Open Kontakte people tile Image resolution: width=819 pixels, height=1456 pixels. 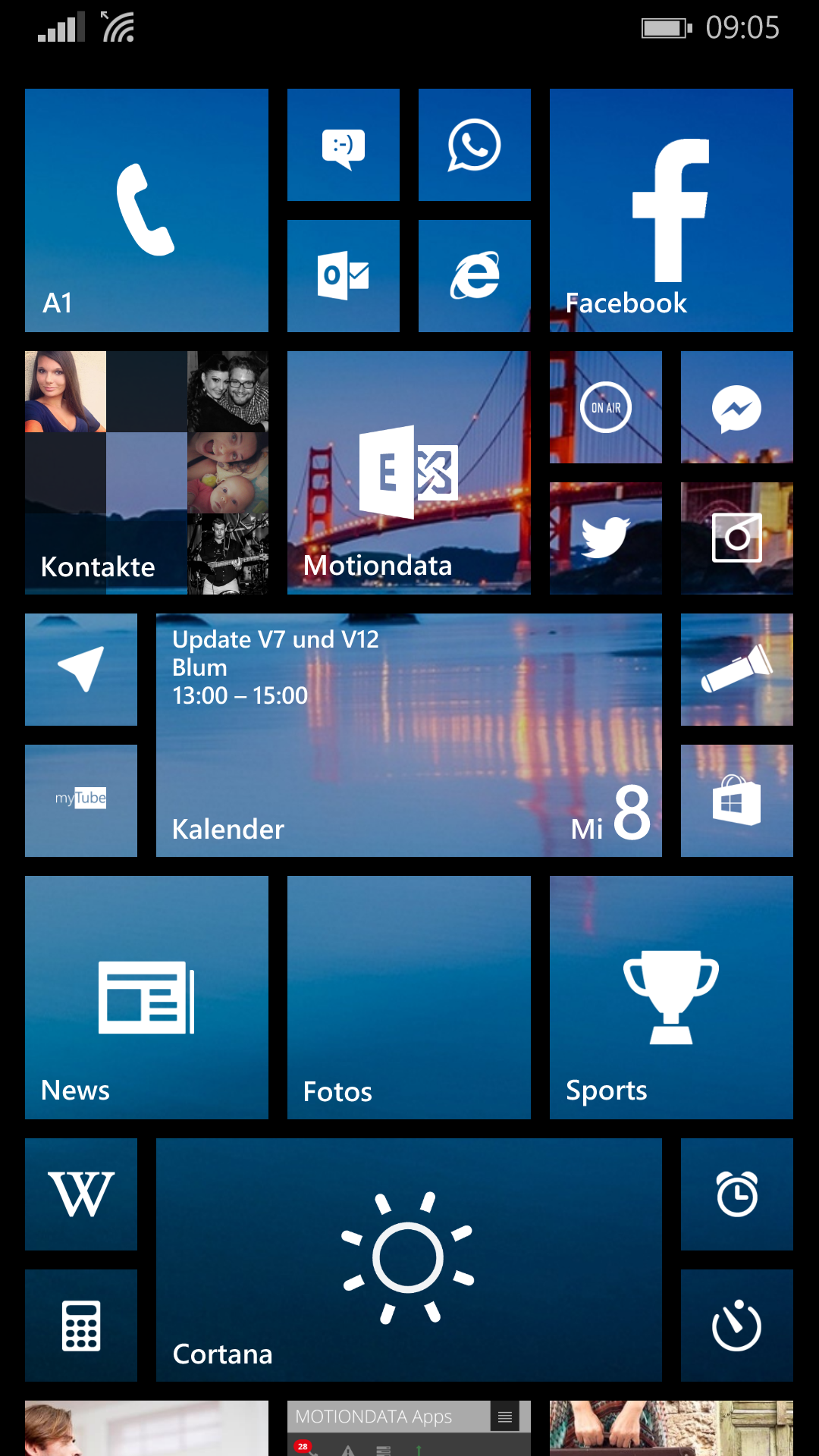tap(146, 472)
